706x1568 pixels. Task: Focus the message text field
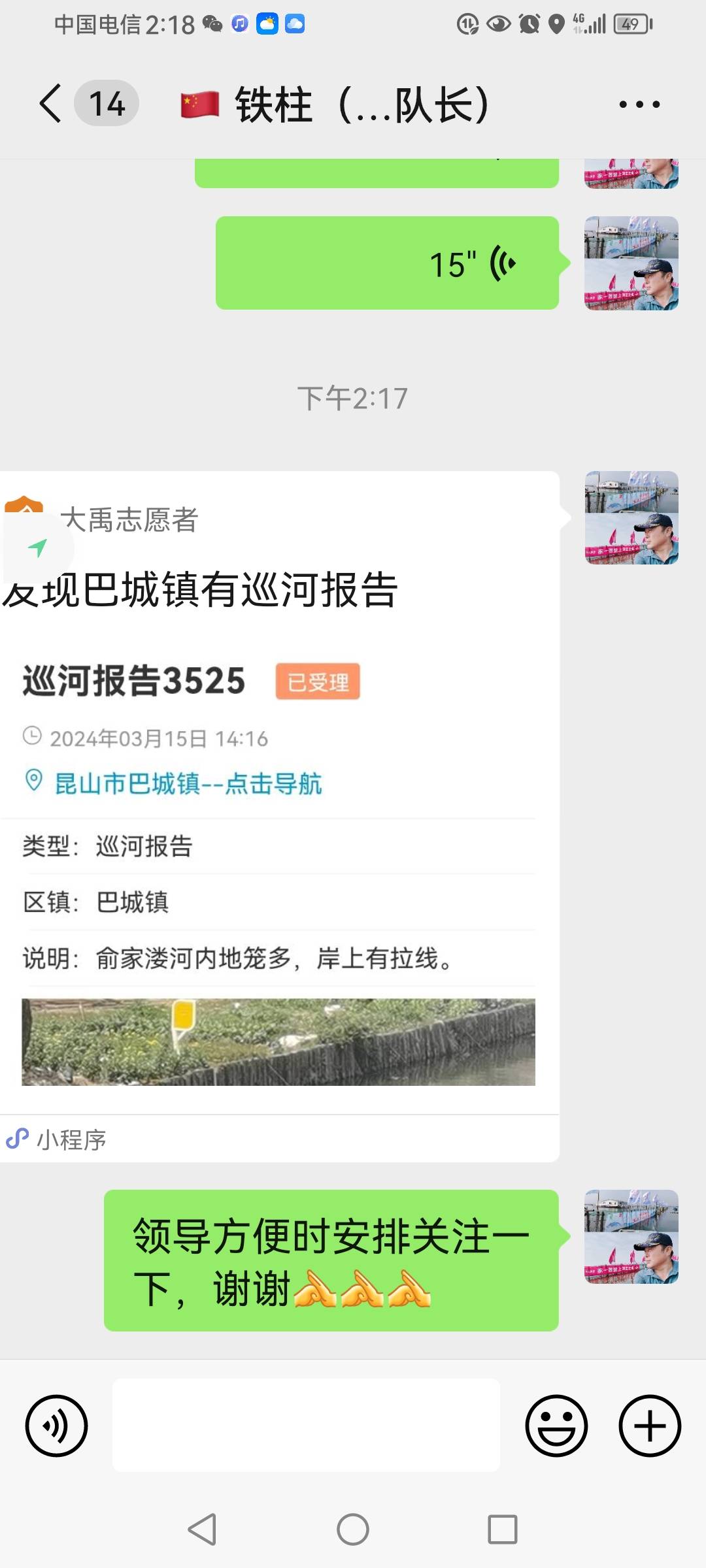tap(306, 1426)
